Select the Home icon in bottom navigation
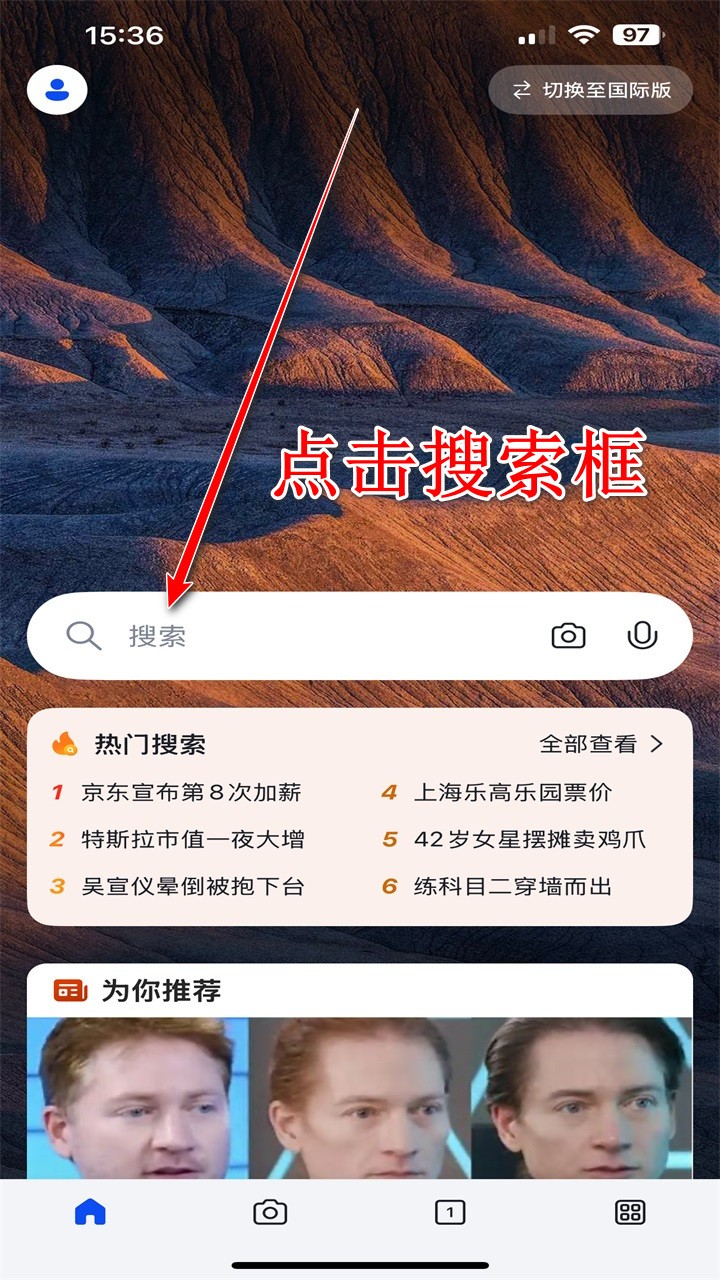Screen dimensions: 720x1280 tap(90, 1210)
